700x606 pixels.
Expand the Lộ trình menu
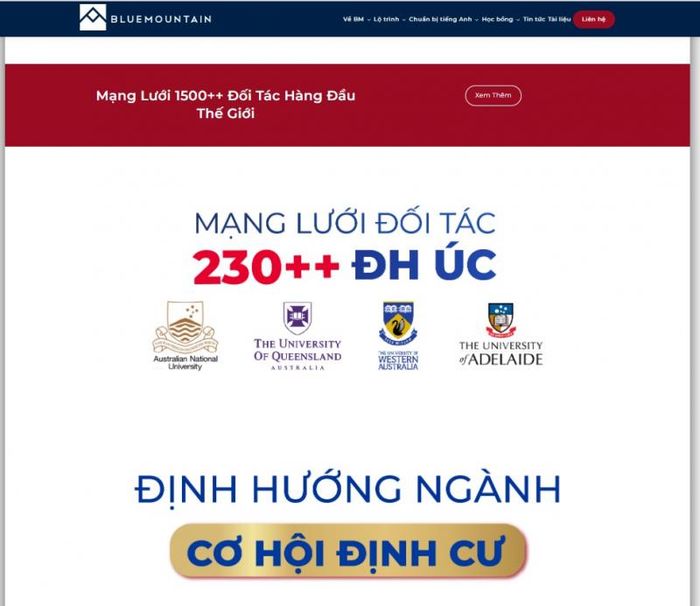tap(388, 19)
